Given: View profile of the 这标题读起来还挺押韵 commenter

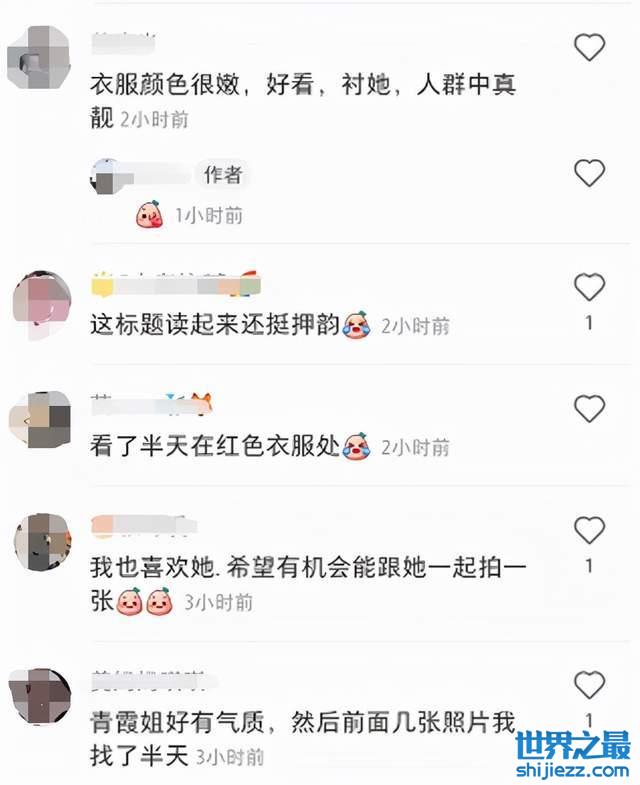Looking at the screenshot, I should pos(40,299).
